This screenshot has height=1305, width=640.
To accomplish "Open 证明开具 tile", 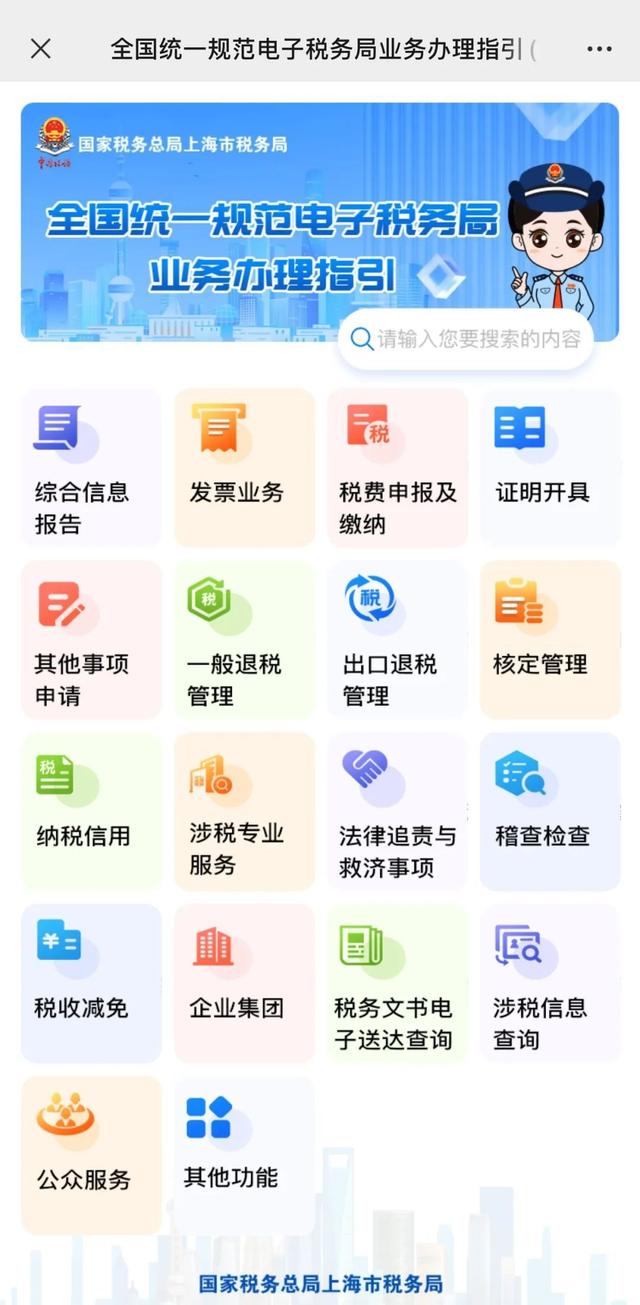I will [550, 467].
